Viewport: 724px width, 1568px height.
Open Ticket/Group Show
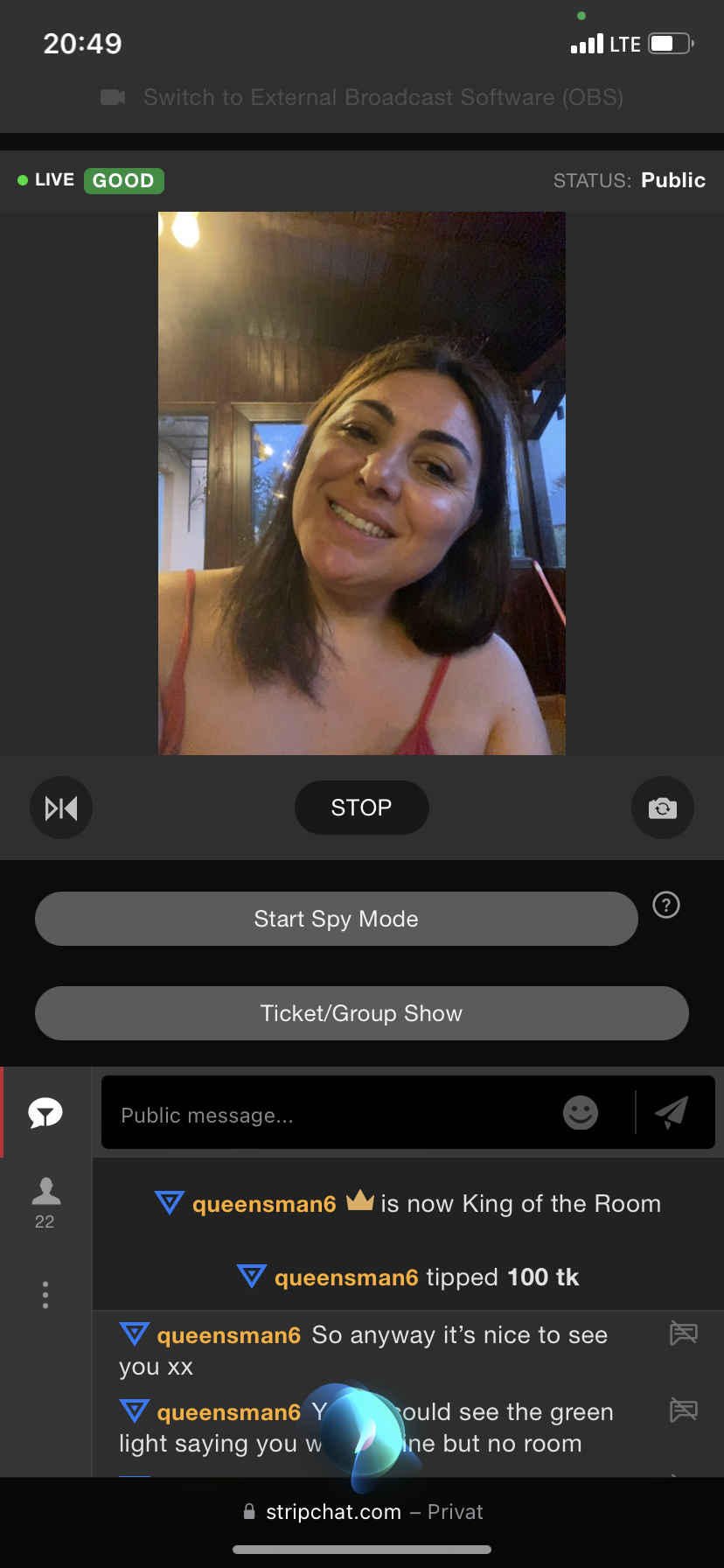click(x=361, y=1013)
